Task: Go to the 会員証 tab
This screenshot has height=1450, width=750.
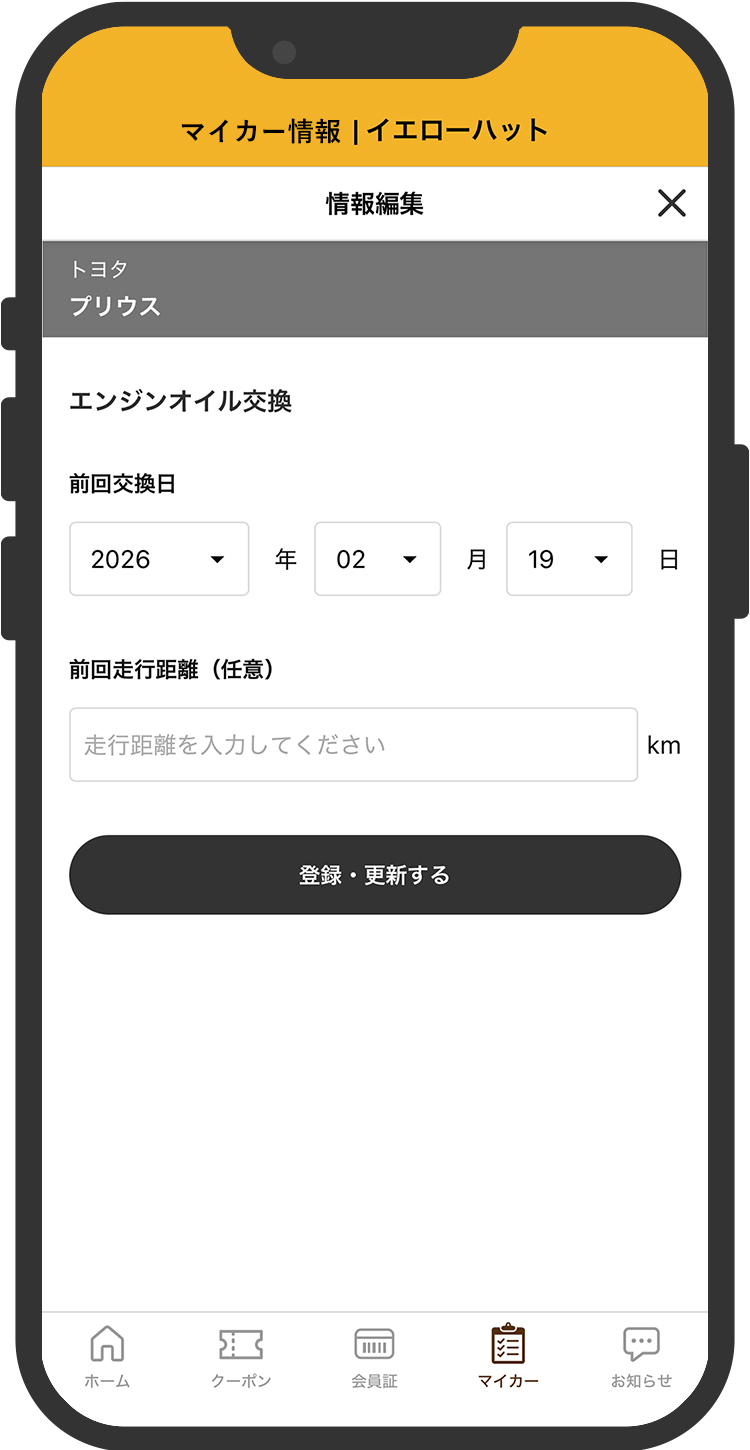Action: pyautogui.click(x=374, y=1356)
